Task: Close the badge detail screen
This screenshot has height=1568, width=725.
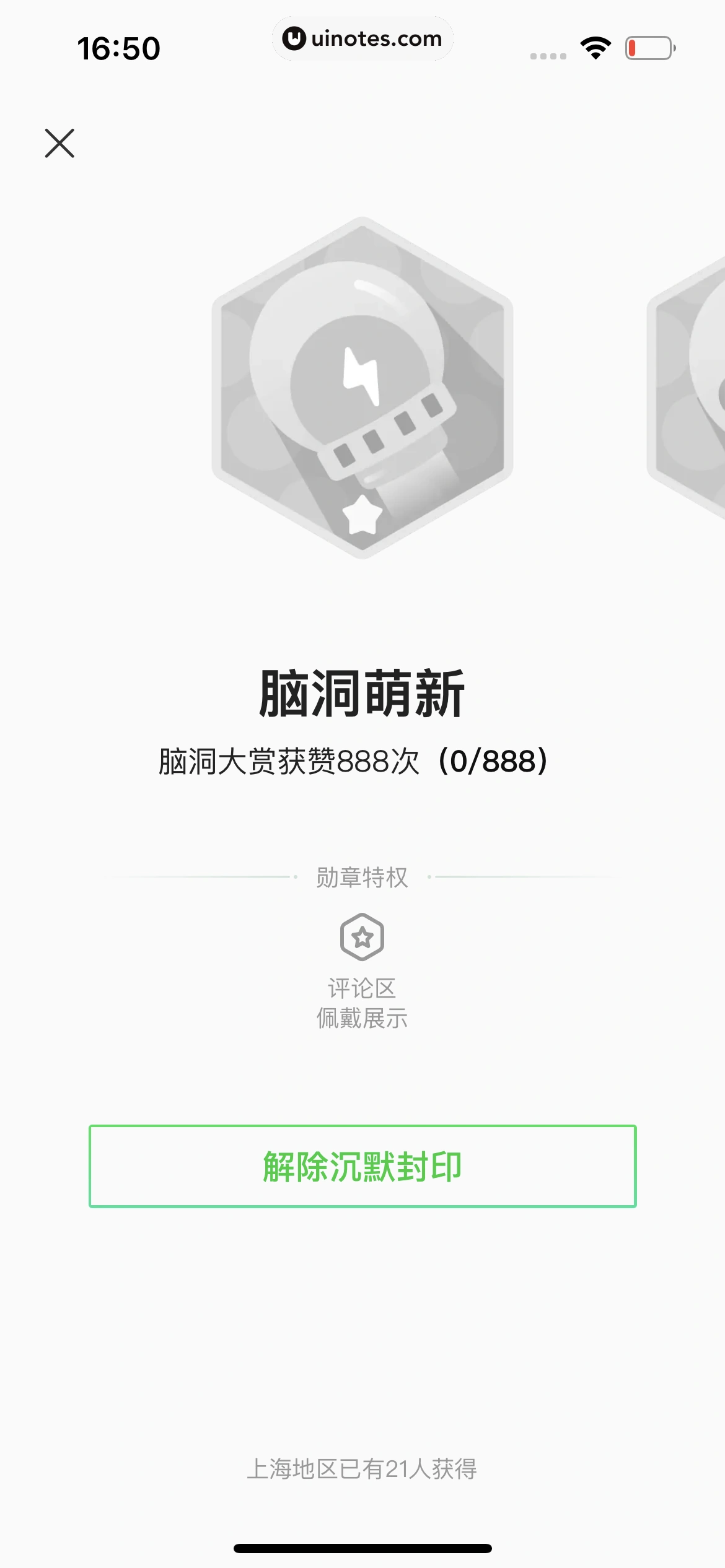Action: (x=59, y=143)
